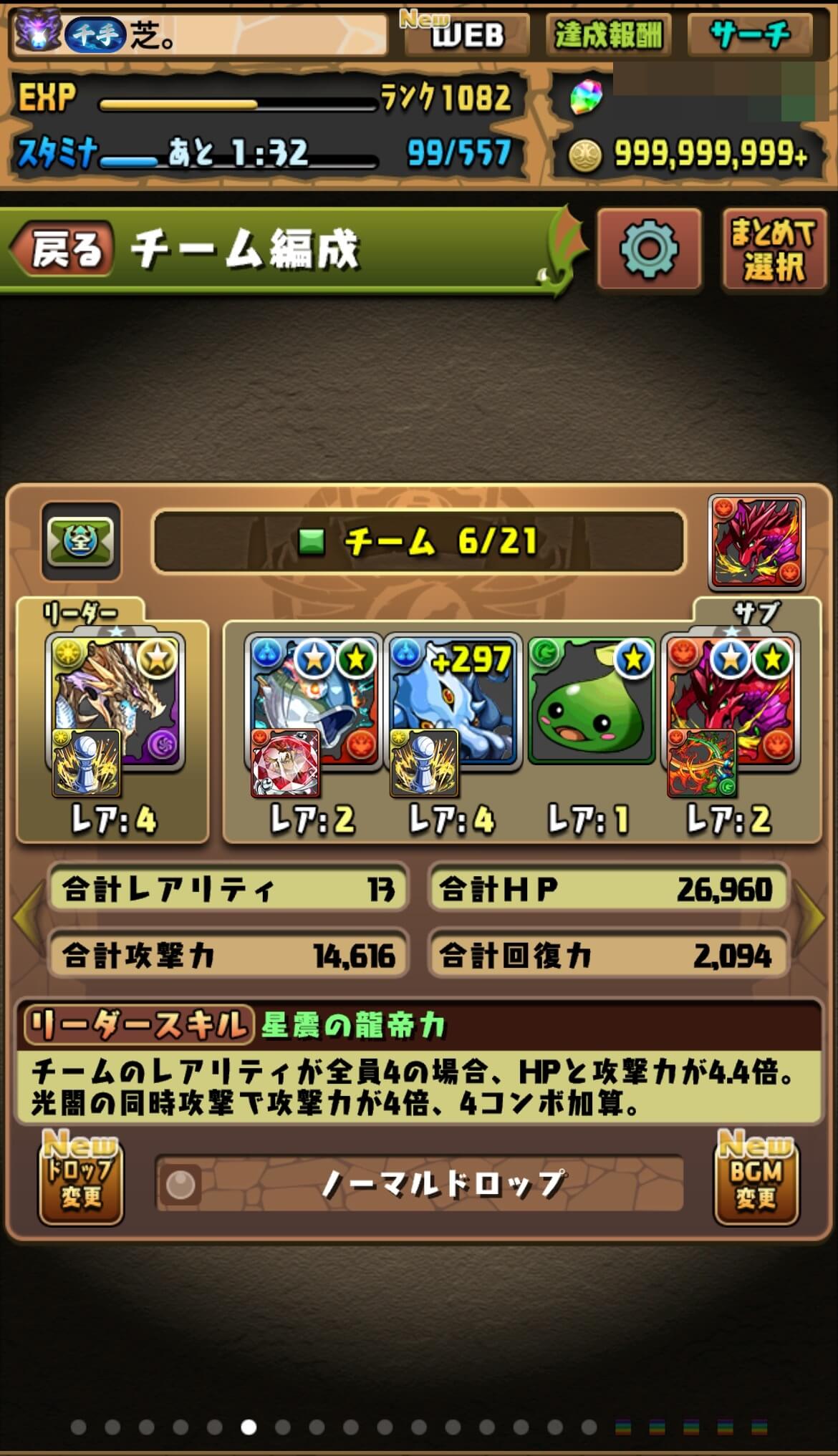Open the チーム 6/21 team name bar

click(x=418, y=542)
